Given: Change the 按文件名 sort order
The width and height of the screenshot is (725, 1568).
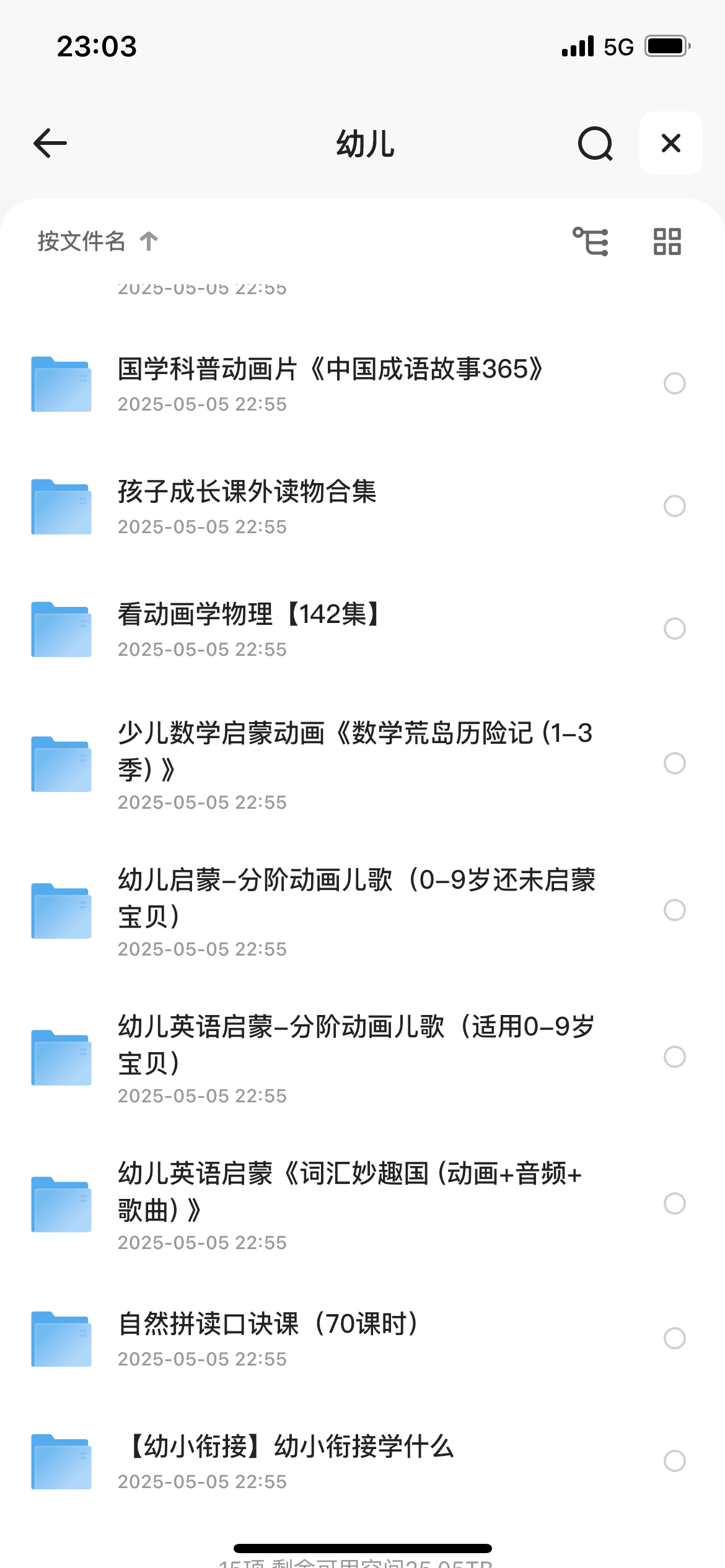Looking at the screenshot, I should tap(97, 241).
